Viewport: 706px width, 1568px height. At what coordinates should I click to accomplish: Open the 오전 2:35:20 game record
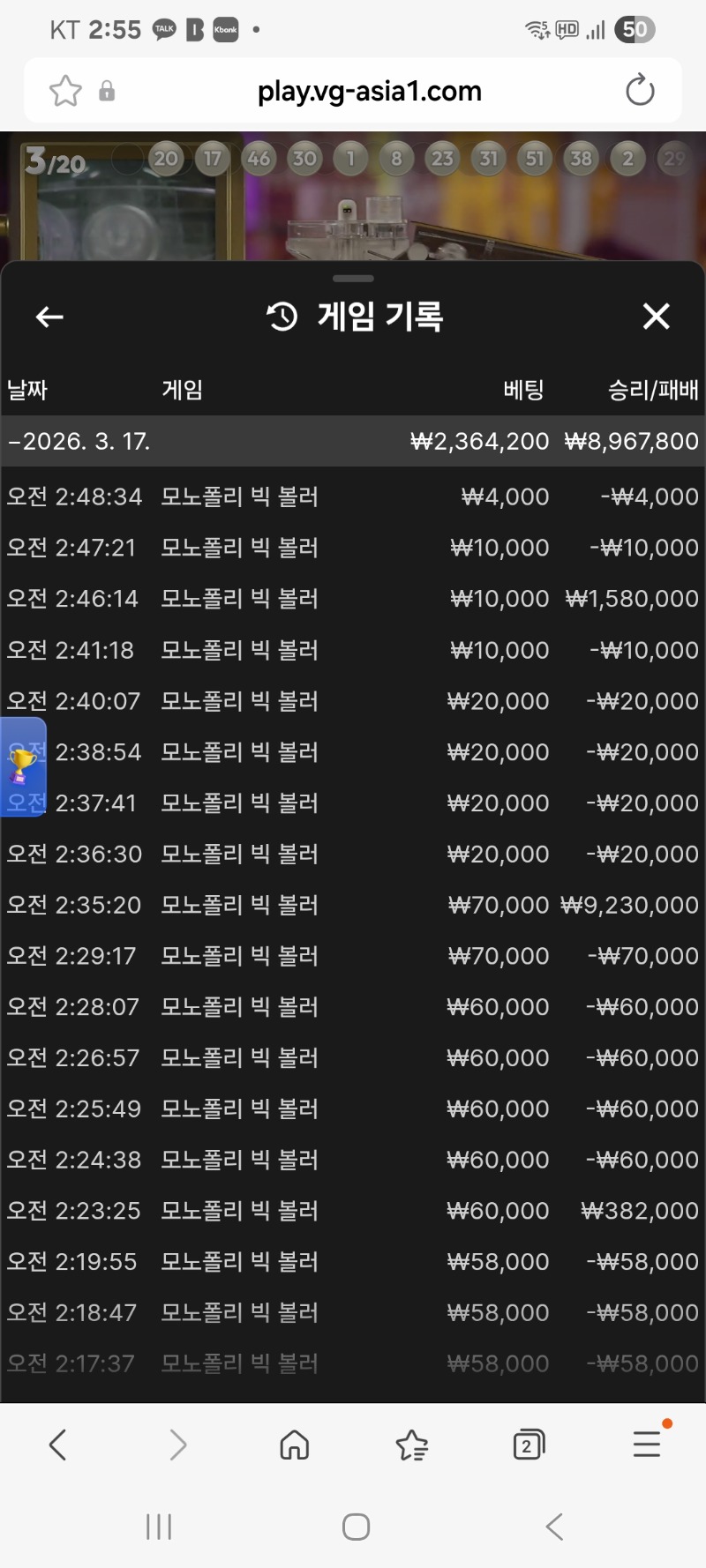[353, 905]
